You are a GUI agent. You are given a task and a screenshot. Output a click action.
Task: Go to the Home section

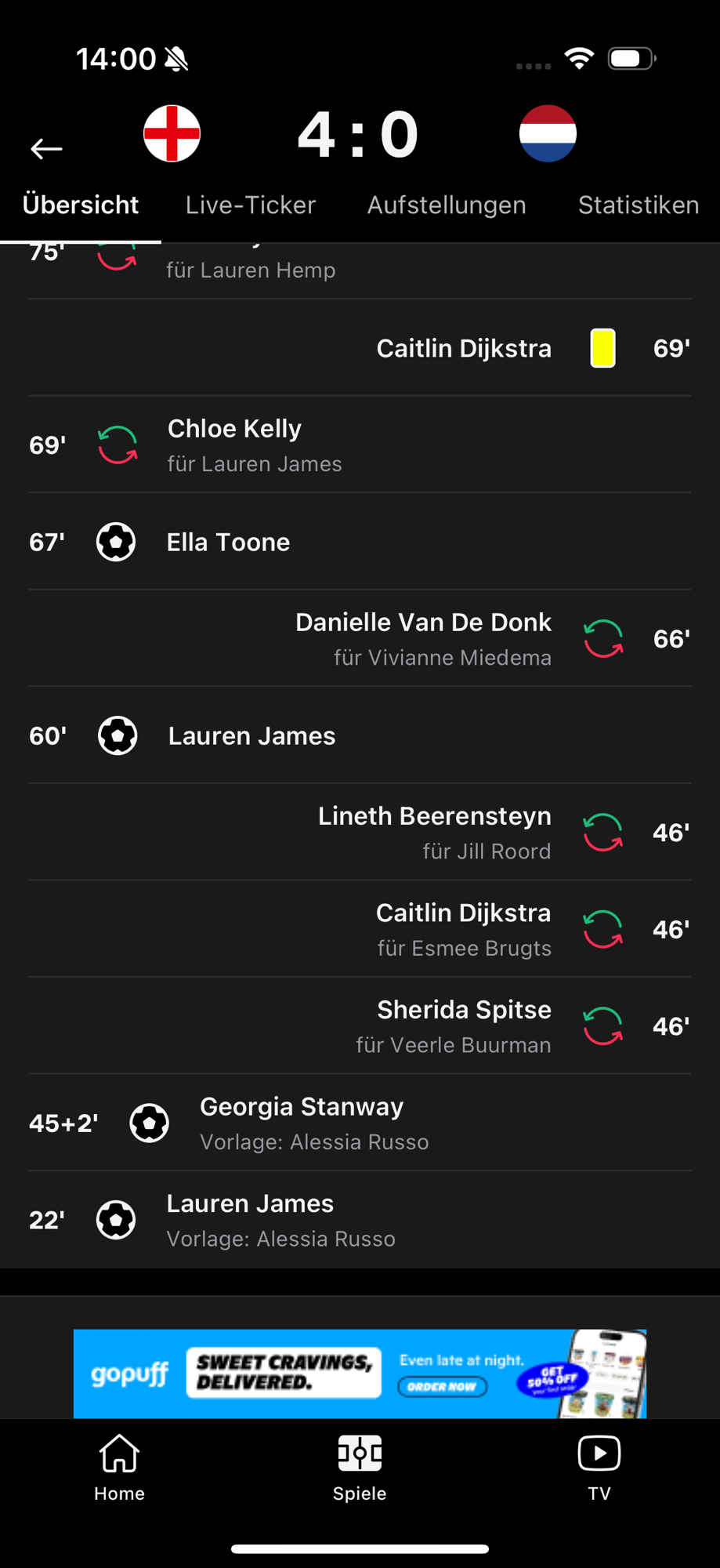pyautogui.click(x=119, y=1467)
